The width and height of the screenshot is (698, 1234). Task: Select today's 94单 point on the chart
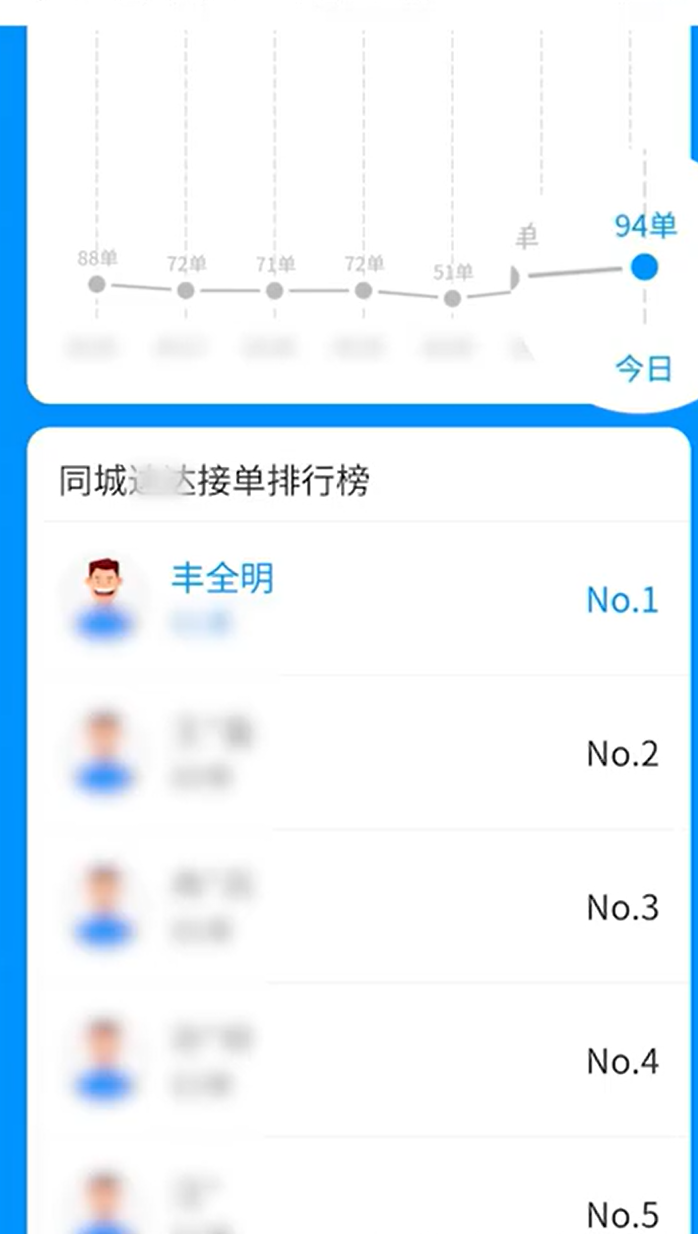tap(644, 267)
